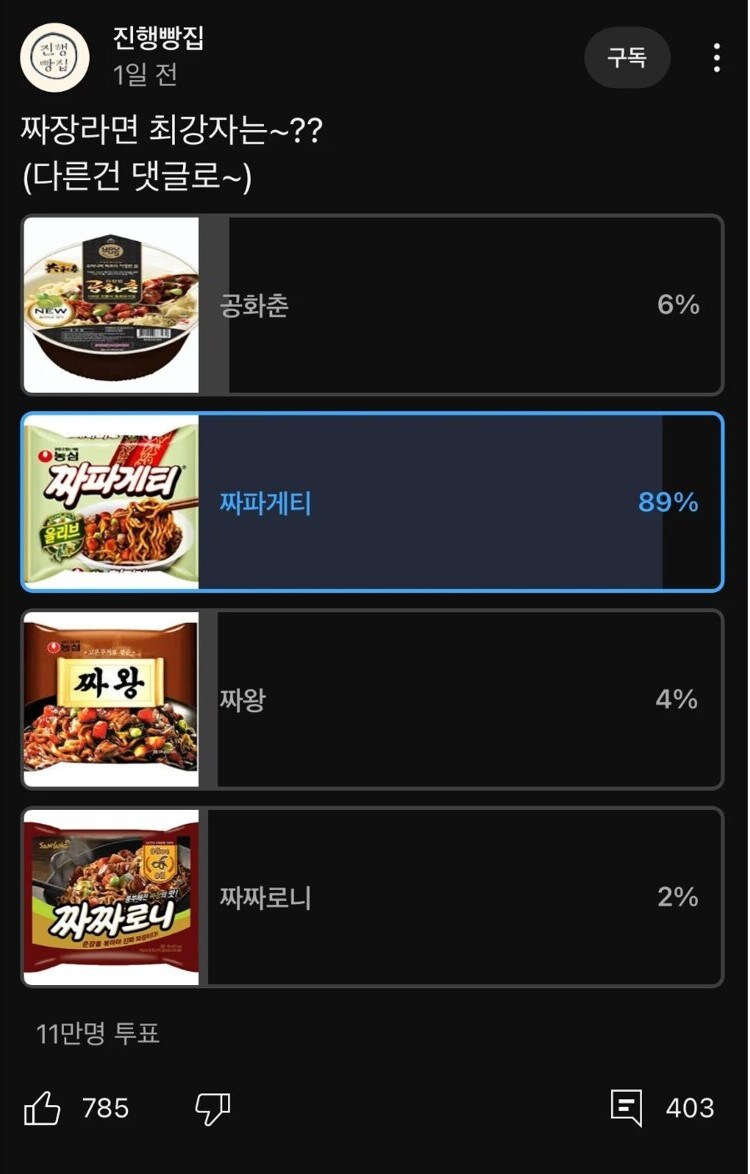Open comments using the comment bubble icon

[627, 1107]
